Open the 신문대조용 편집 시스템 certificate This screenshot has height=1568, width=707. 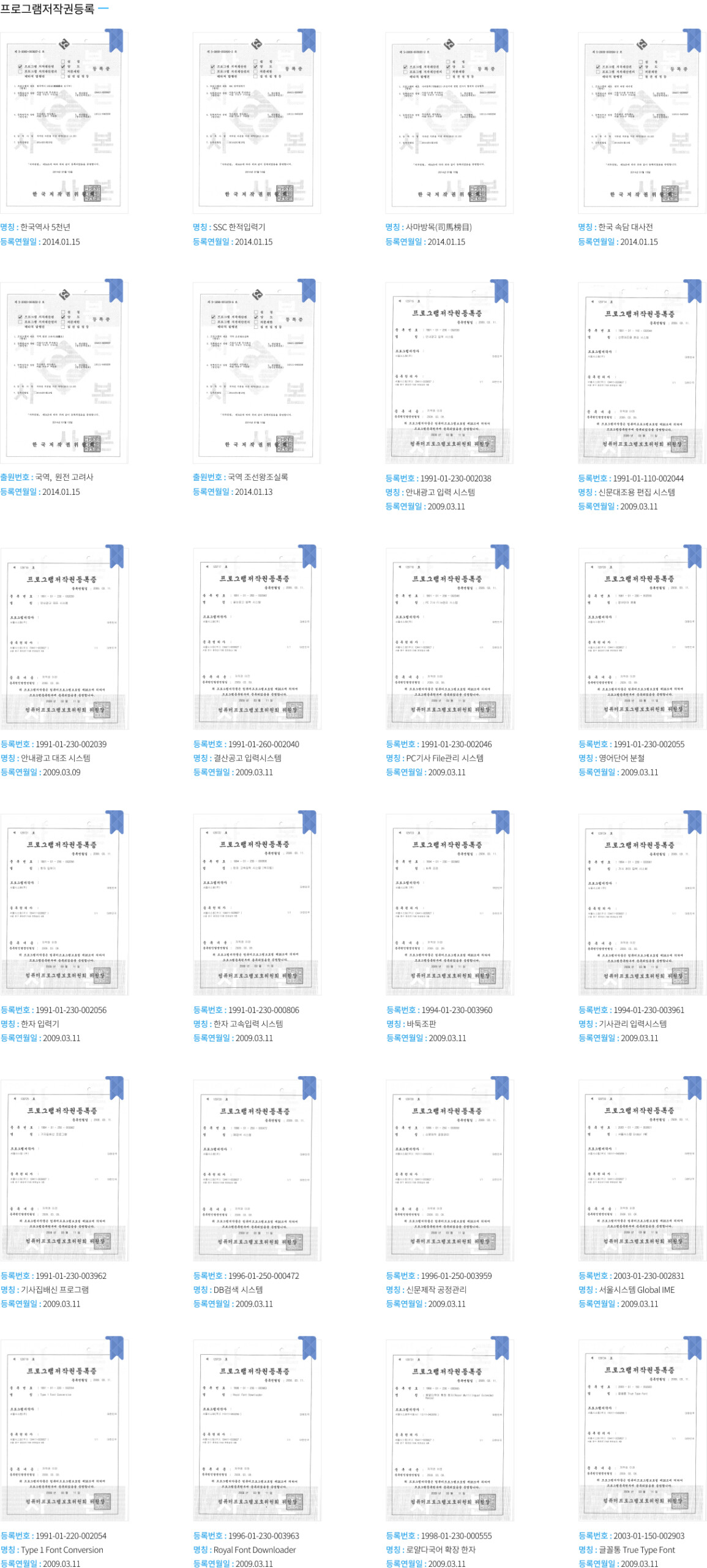[x=642, y=372]
